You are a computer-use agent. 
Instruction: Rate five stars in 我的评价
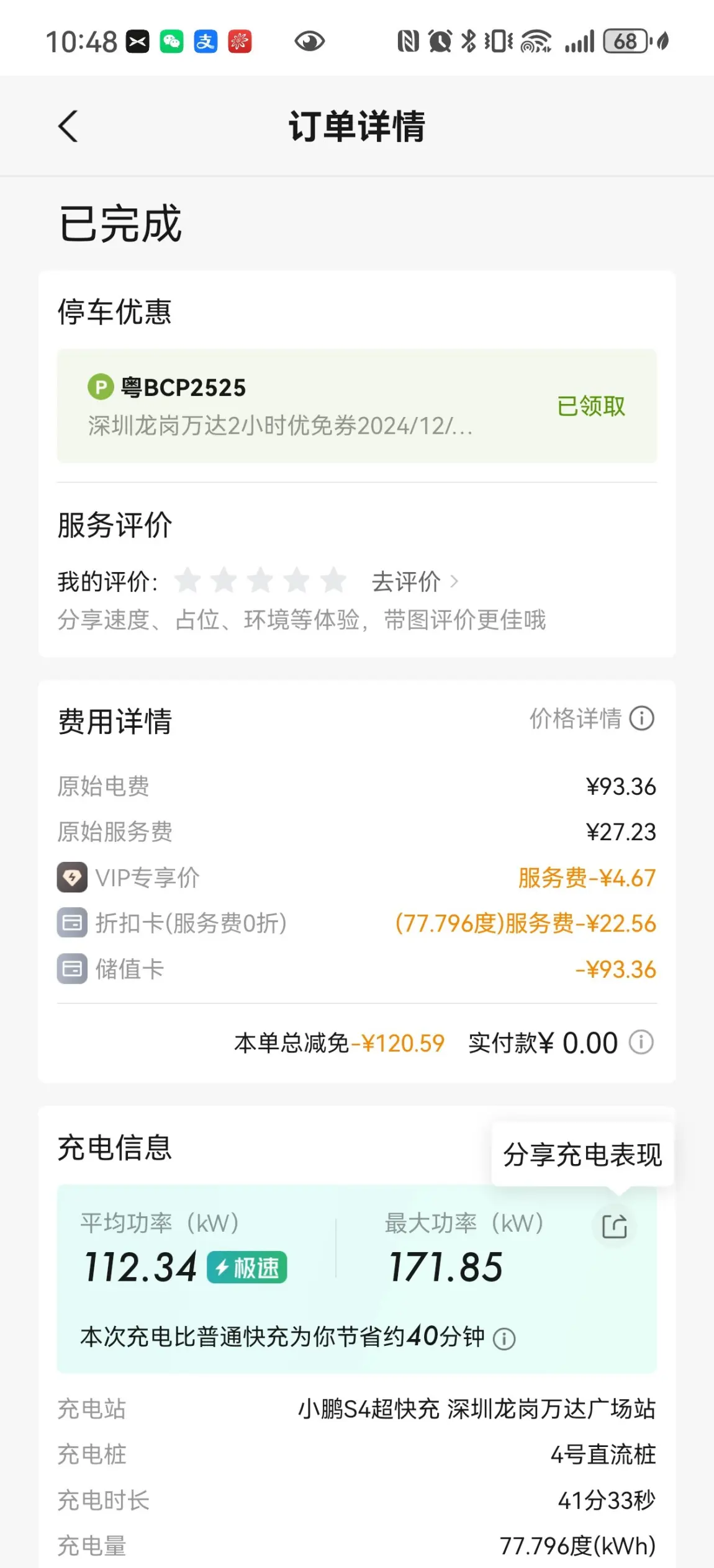[x=333, y=581]
